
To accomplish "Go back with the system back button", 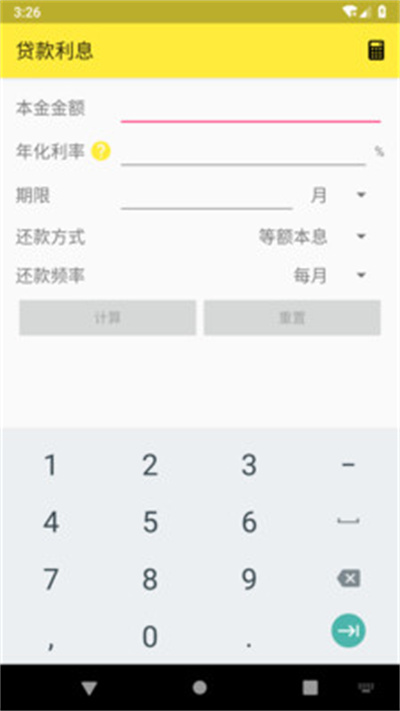I will pos(89,688).
